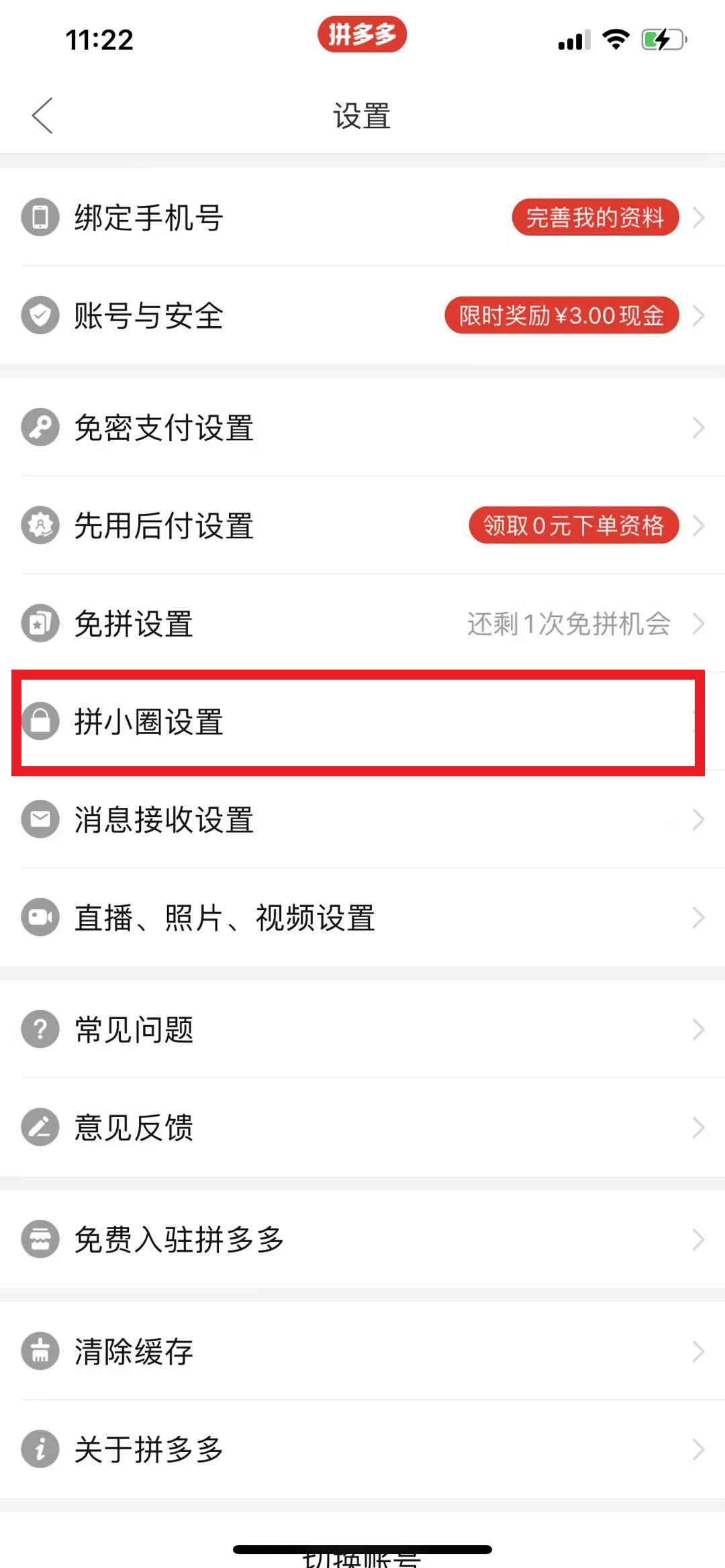The height and width of the screenshot is (1568, 725).
Task: Open 常见问题
Action: coord(362,1029)
